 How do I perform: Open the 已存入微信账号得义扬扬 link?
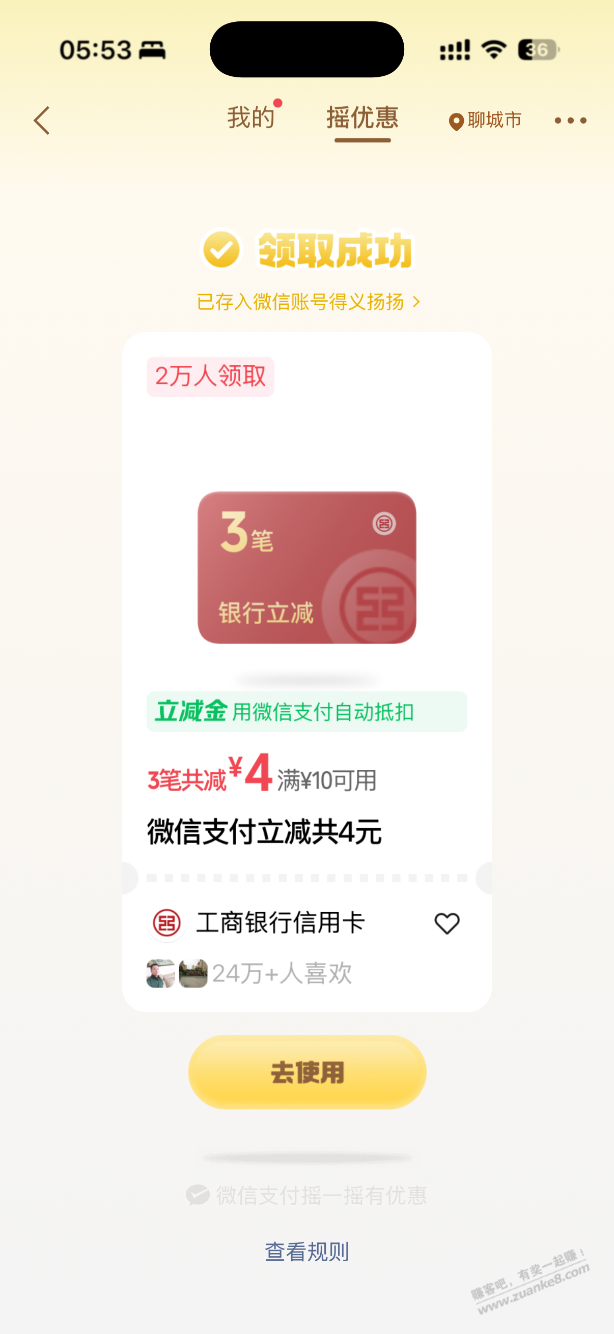coord(309,301)
